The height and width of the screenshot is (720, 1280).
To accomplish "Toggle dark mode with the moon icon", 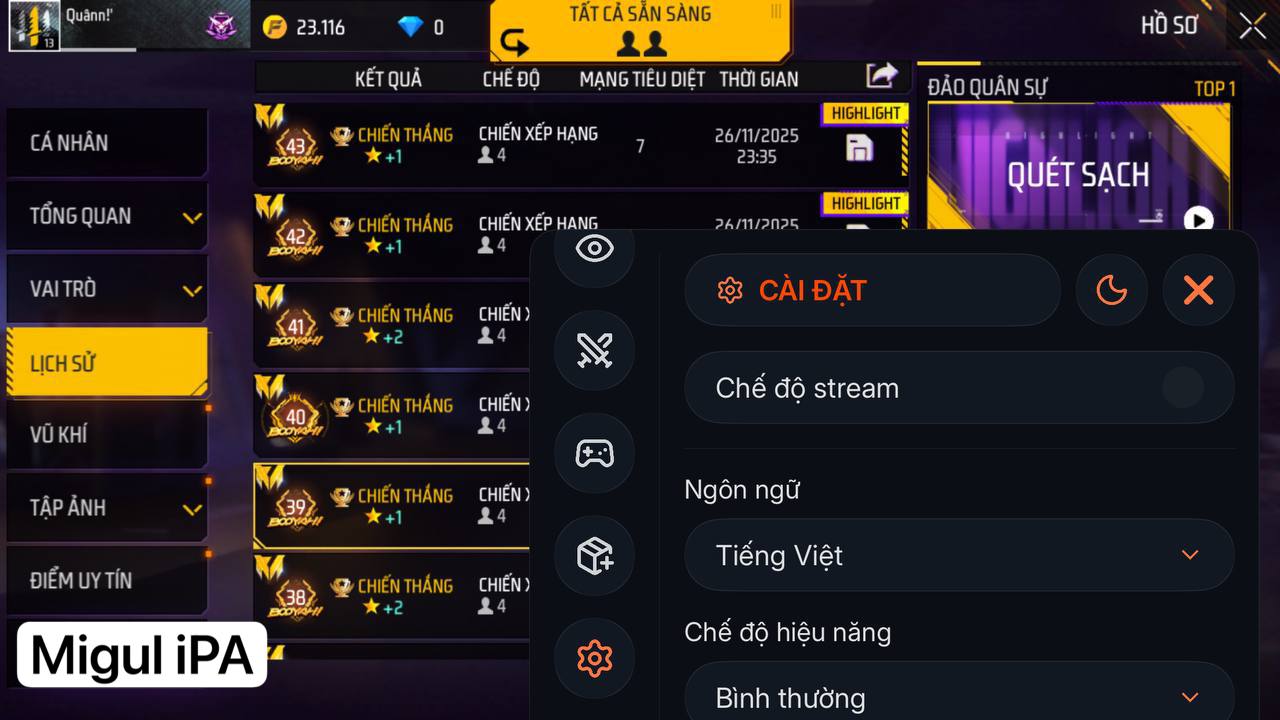I will click(x=1111, y=291).
